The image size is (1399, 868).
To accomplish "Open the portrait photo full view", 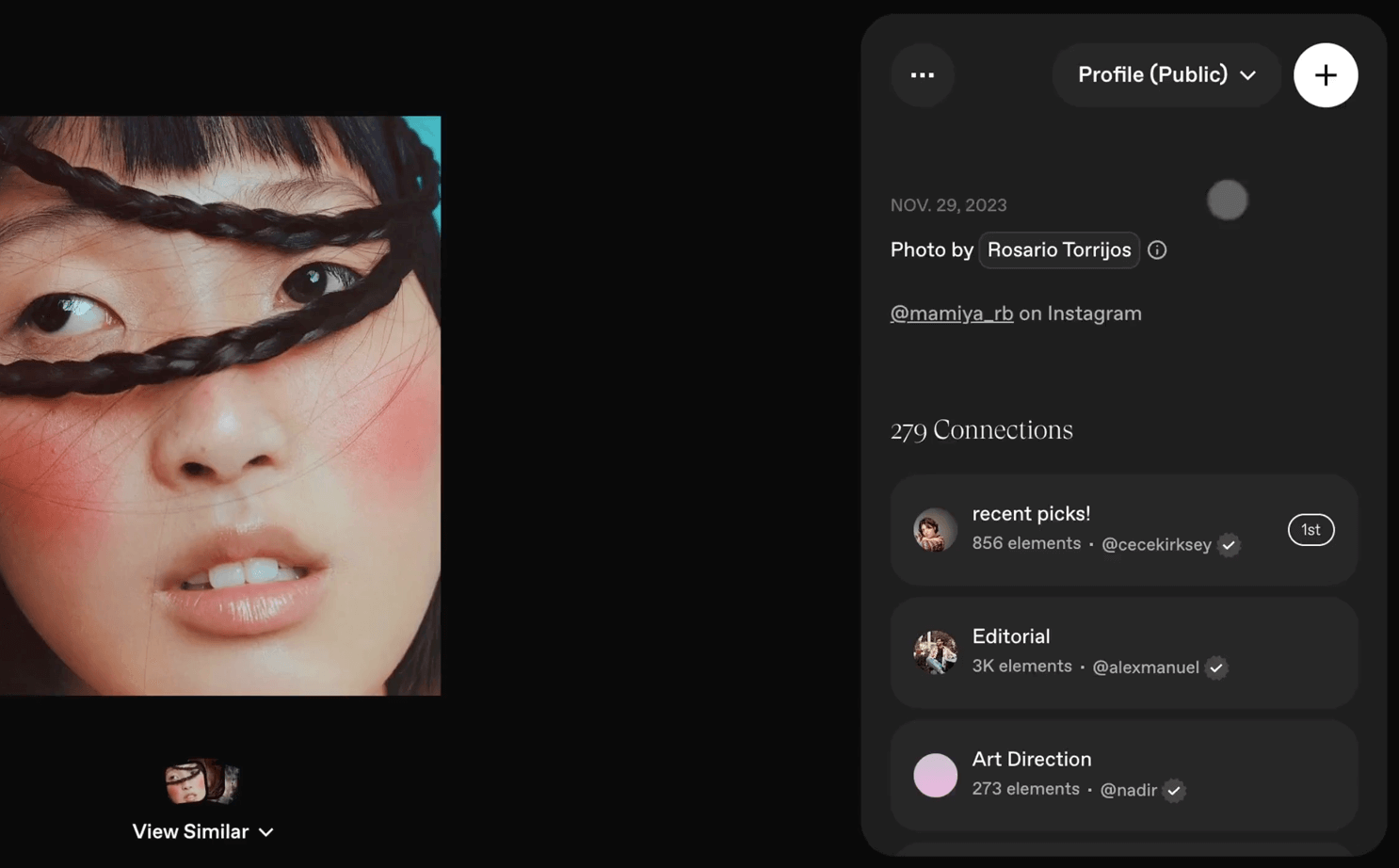I will (219, 406).
